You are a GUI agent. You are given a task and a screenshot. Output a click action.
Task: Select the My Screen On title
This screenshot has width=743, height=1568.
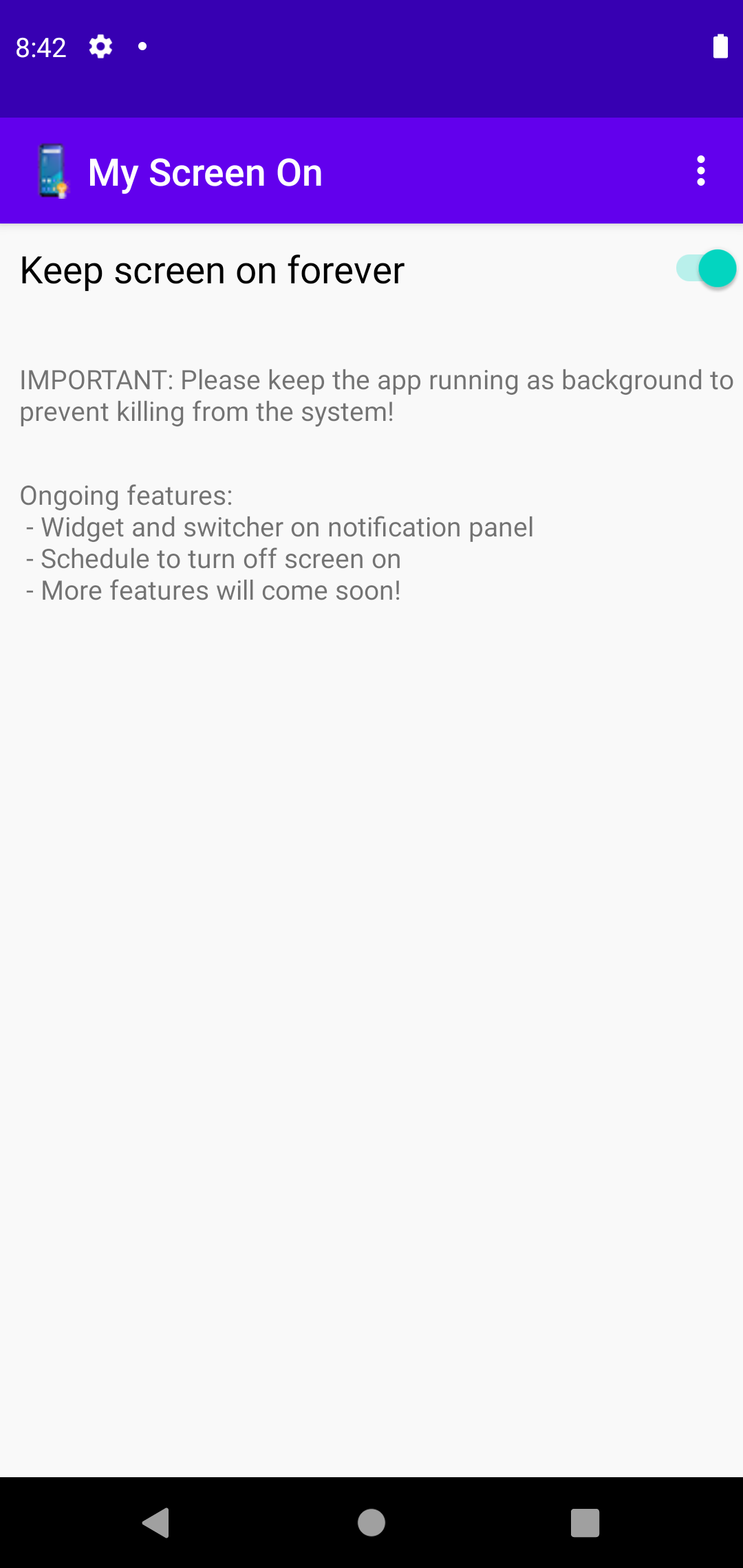[x=205, y=171]
